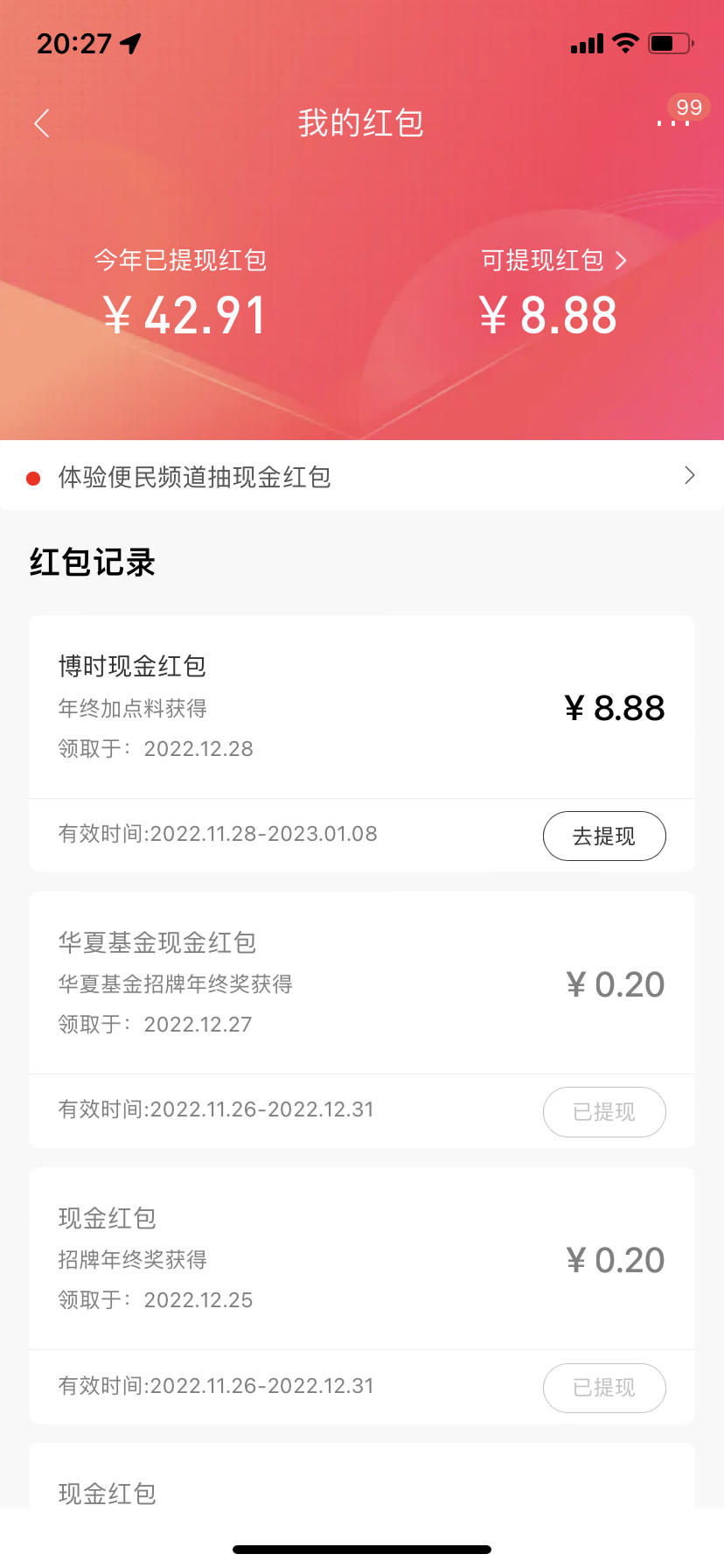Open the 现金红包 card received 2022.12.25
The image size is (724, 1568).
pos(362,1295)
